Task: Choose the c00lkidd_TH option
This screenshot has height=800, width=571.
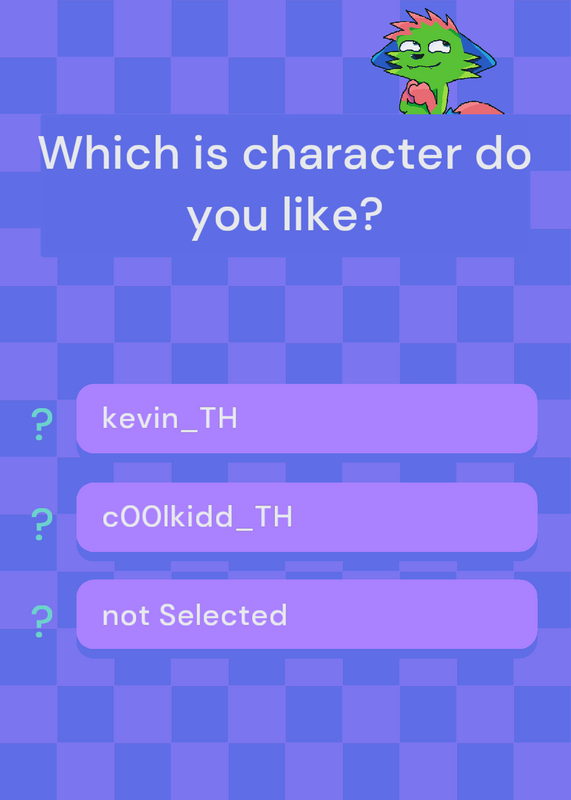Action: point(307,517)
